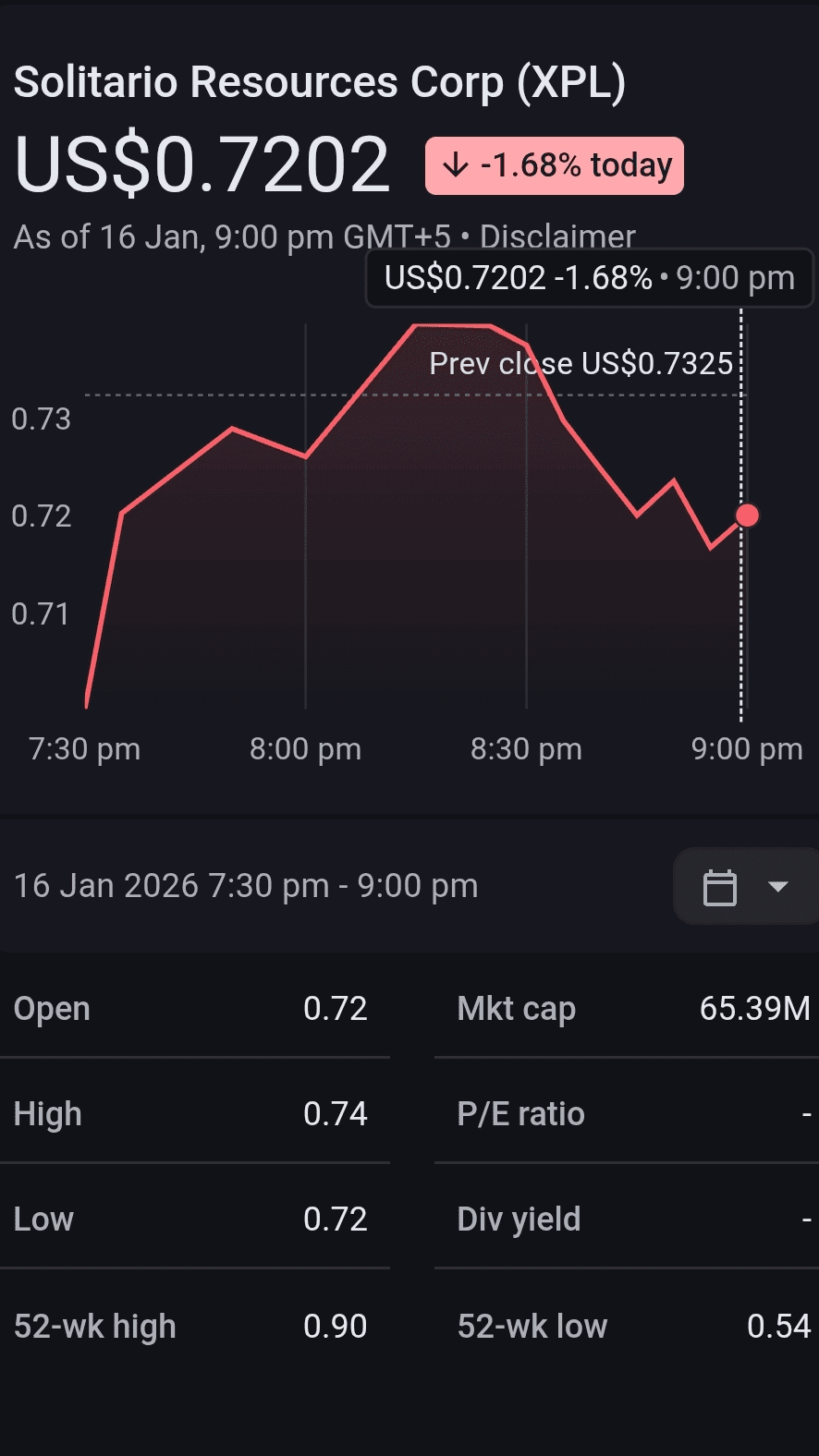Open the Disclaimer link

556,236
